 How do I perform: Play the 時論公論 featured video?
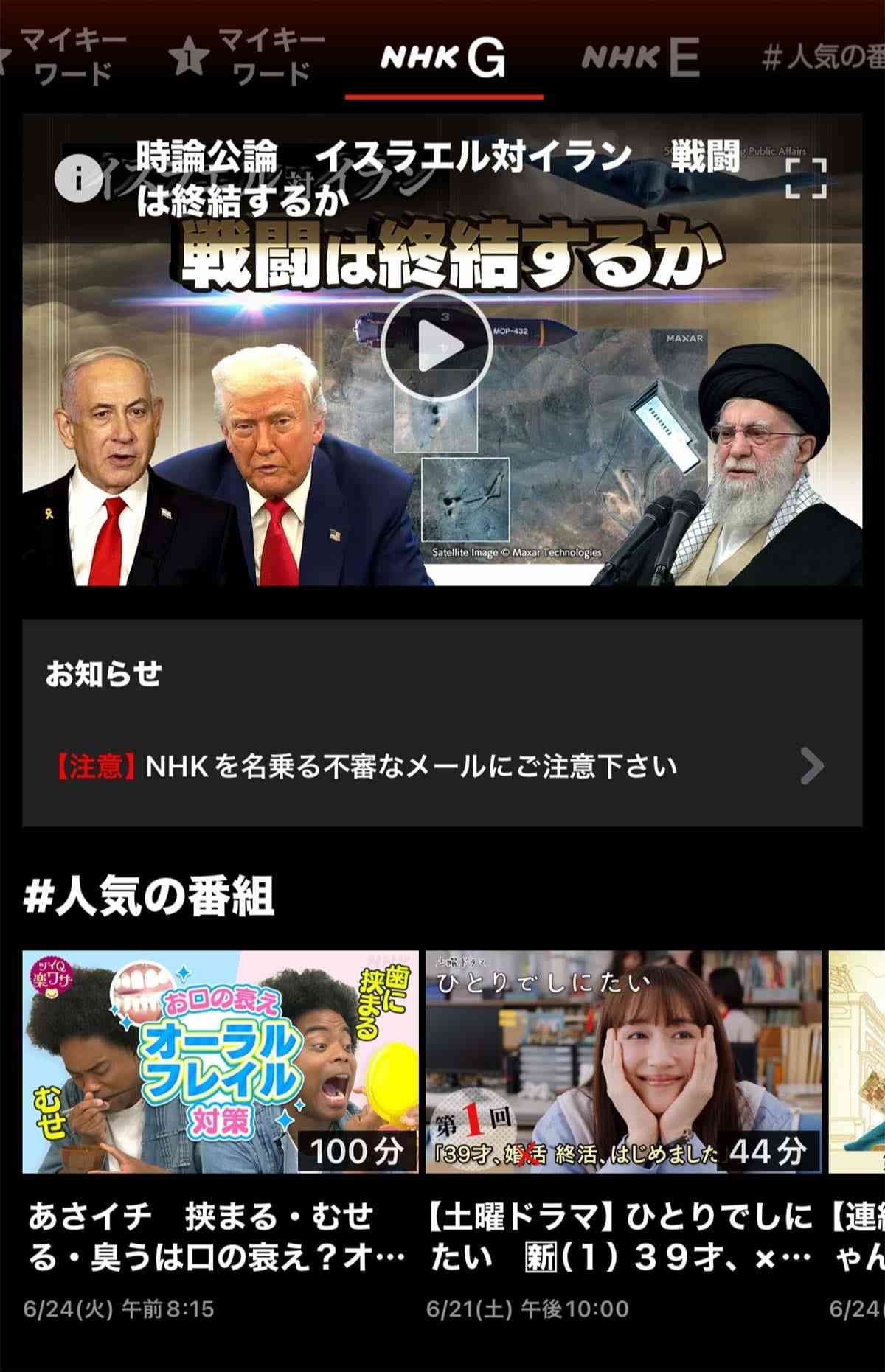[x=437, y=346]
